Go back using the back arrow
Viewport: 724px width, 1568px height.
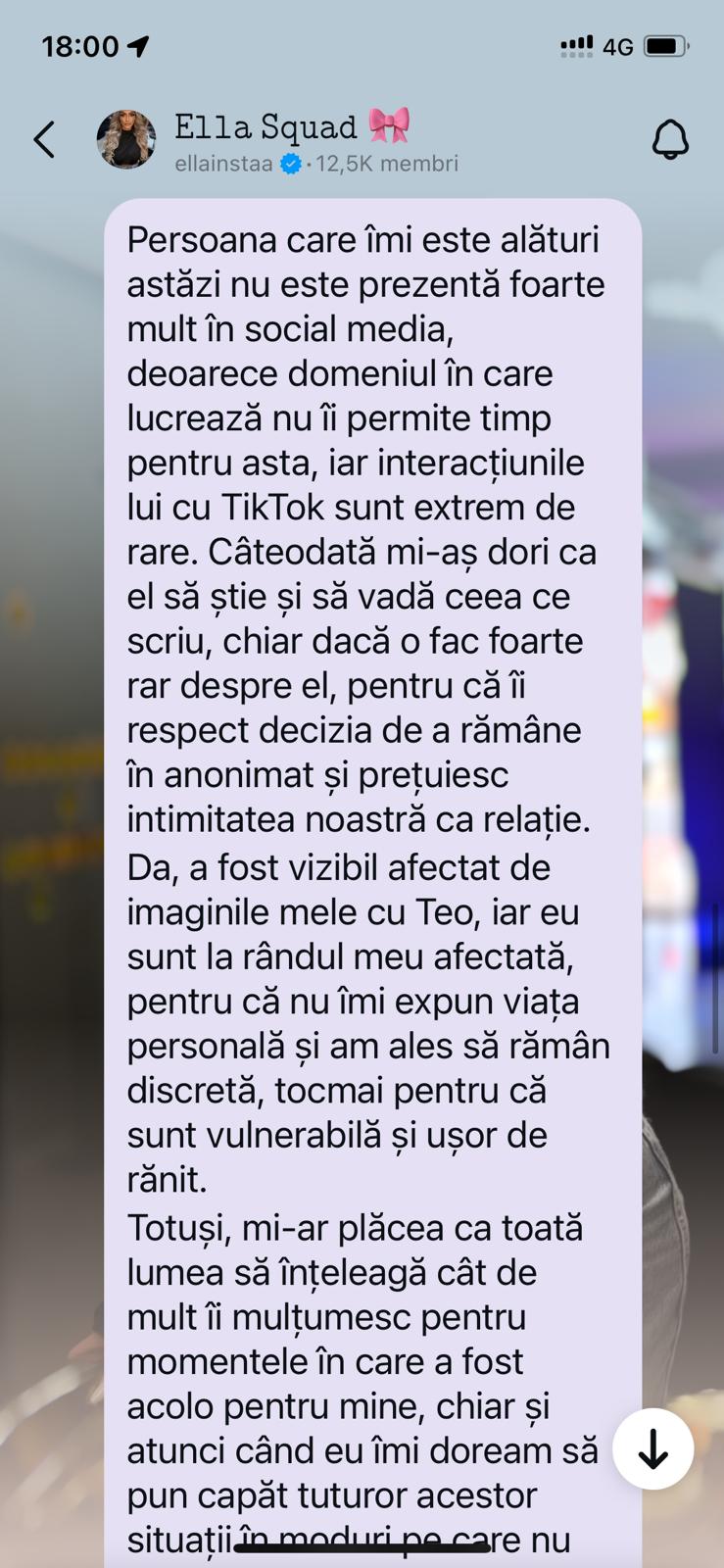pos(44,140)
